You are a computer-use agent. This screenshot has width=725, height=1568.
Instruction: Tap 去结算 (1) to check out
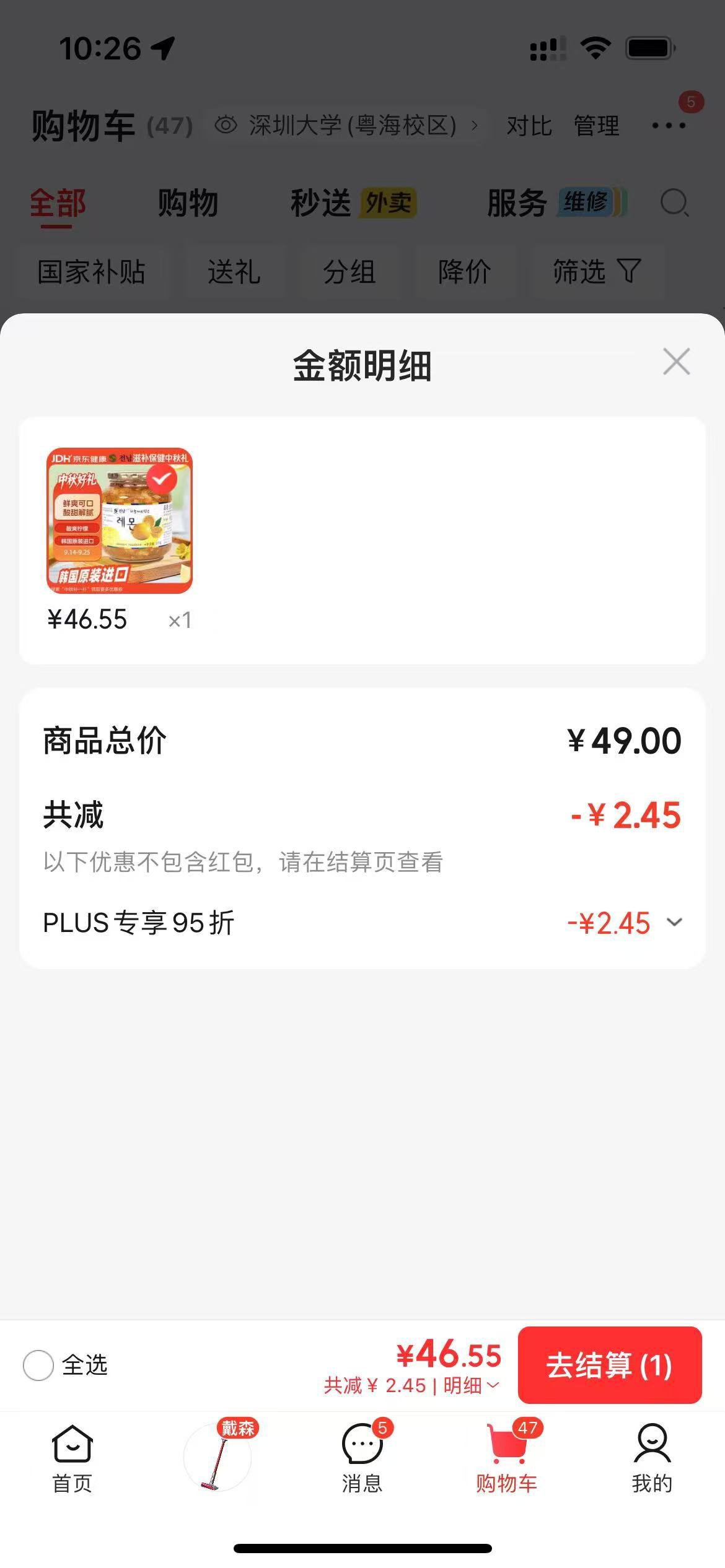pyautogui.click(x=610, y=1365)
